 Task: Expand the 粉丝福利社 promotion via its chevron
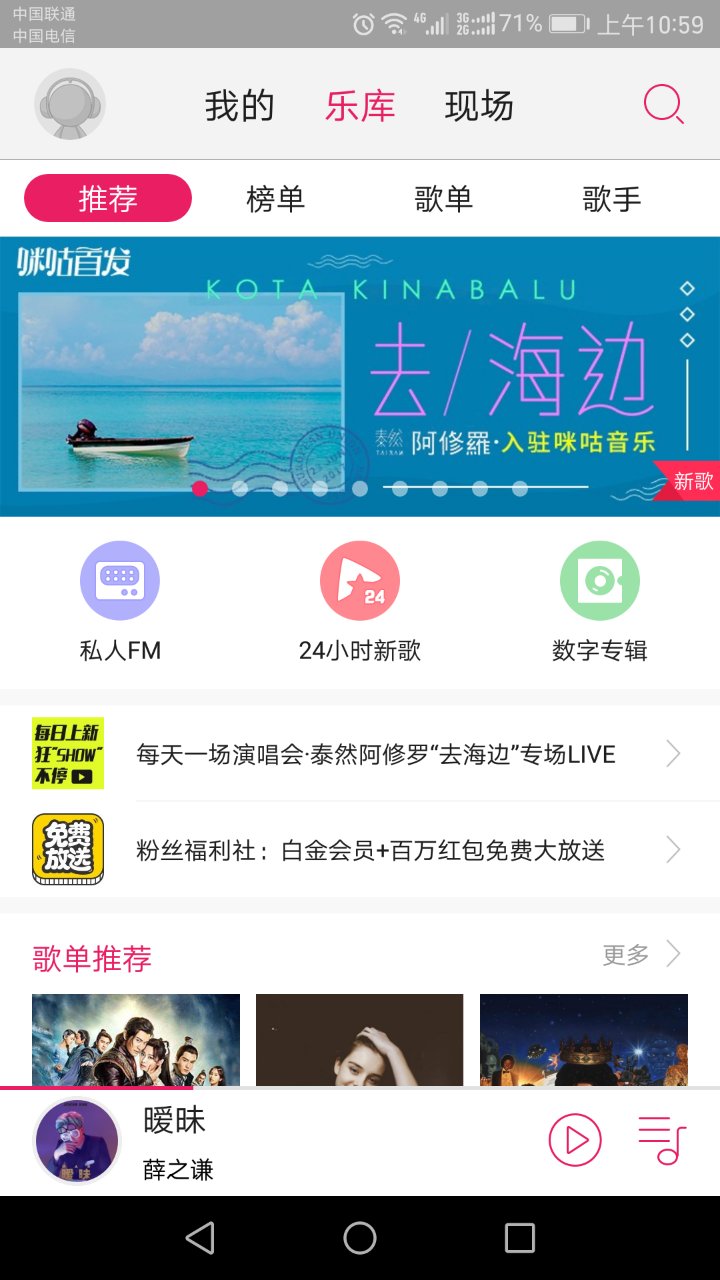point(673,849)
